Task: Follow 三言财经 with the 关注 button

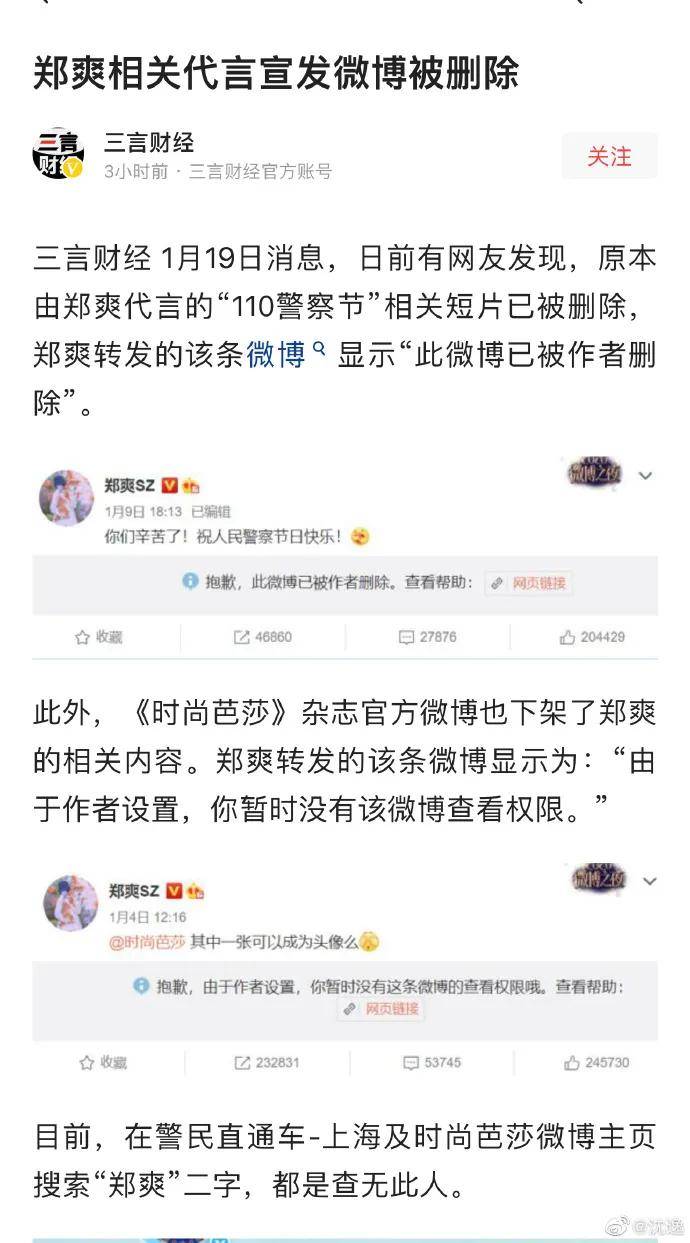Action: pos(609,157)
